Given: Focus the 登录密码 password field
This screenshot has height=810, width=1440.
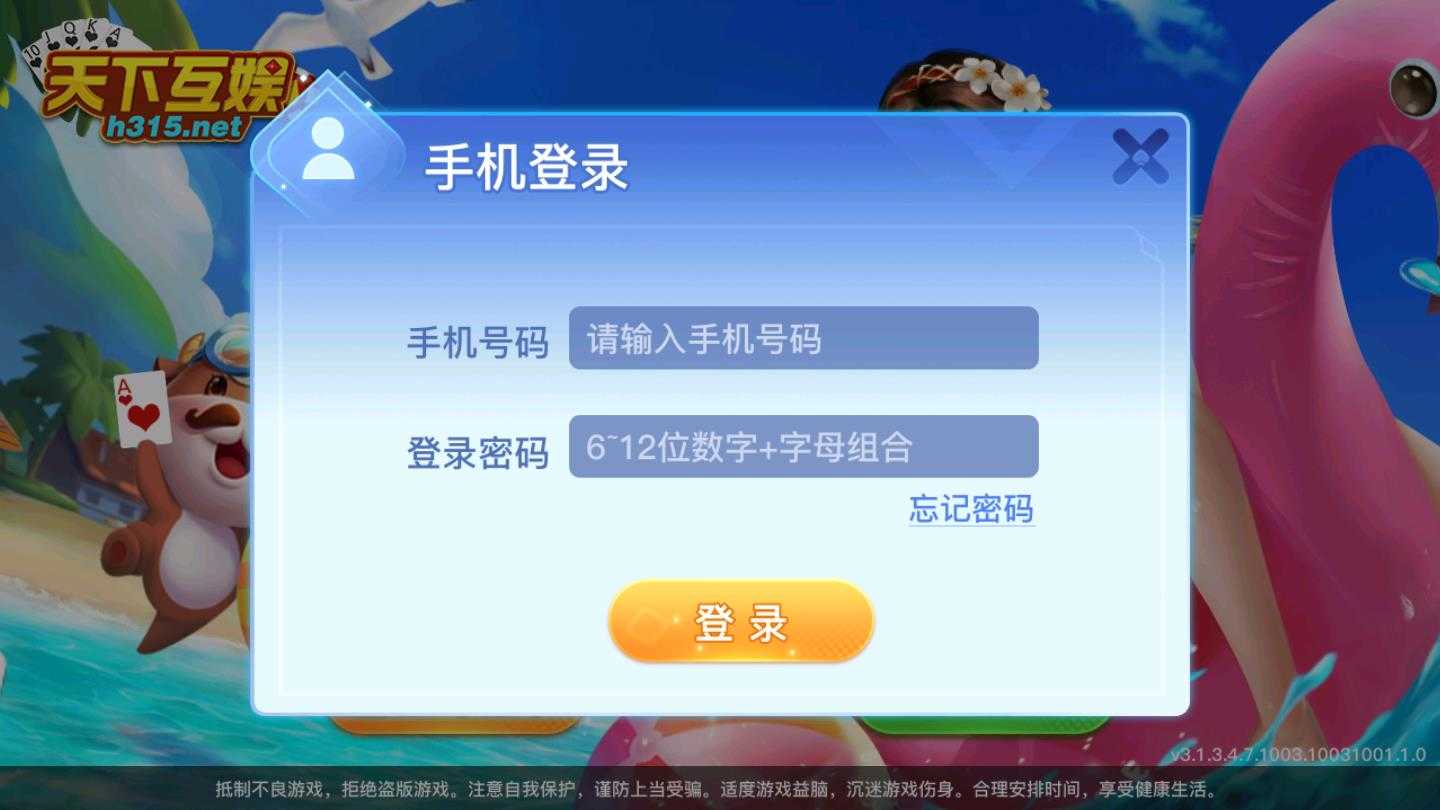Looking at the screenshot, I should (x=803, y=446).
